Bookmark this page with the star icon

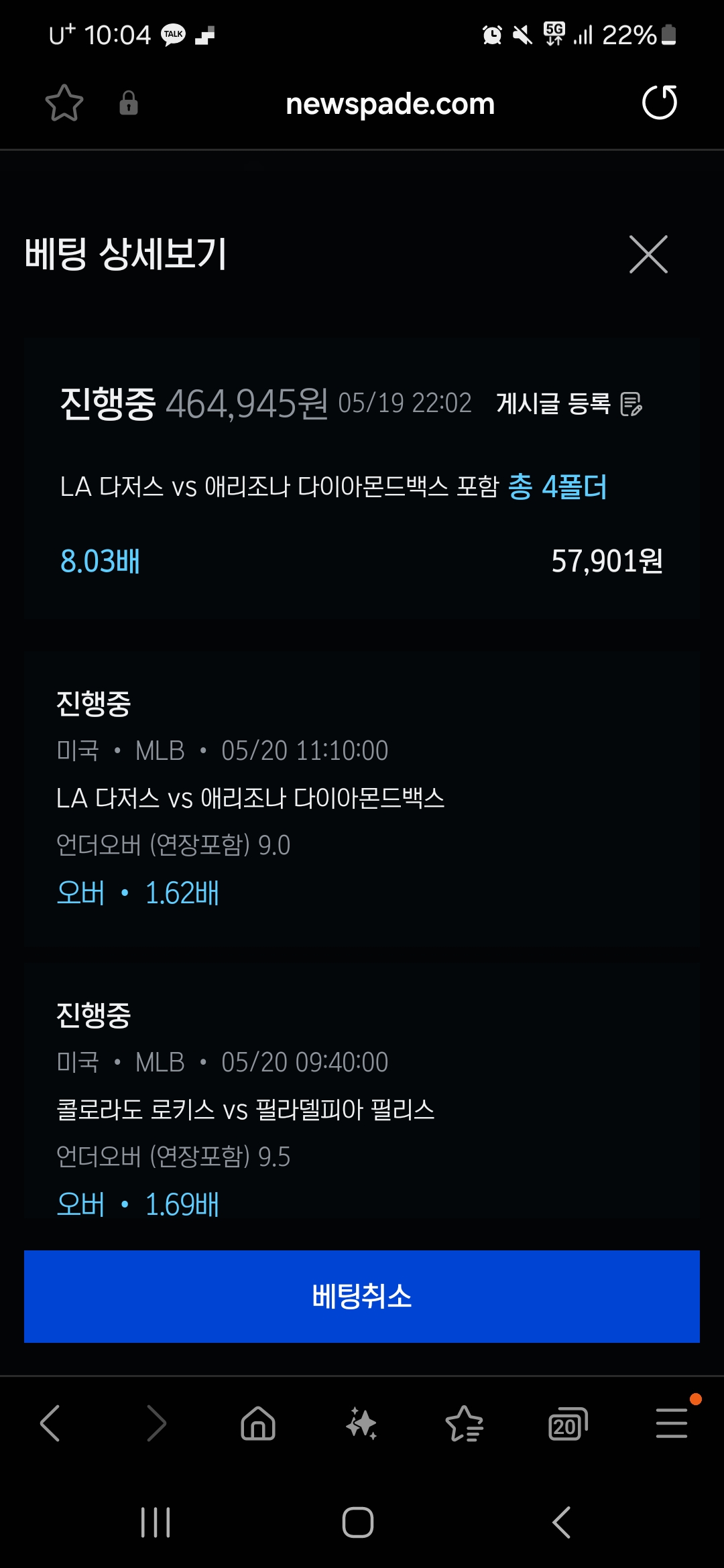(x=64, y=103)
